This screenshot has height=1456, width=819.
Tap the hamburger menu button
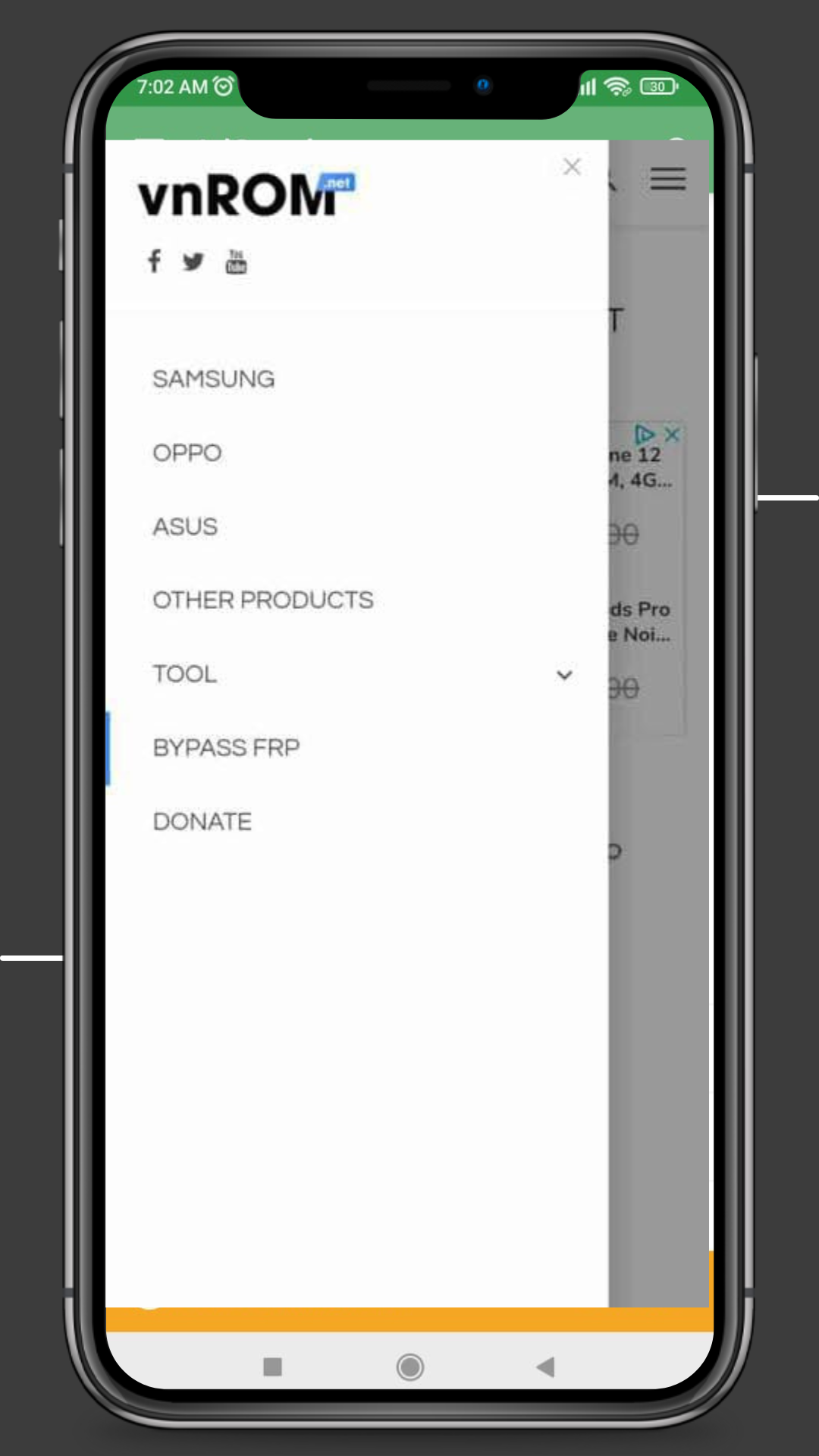(668, 179)
